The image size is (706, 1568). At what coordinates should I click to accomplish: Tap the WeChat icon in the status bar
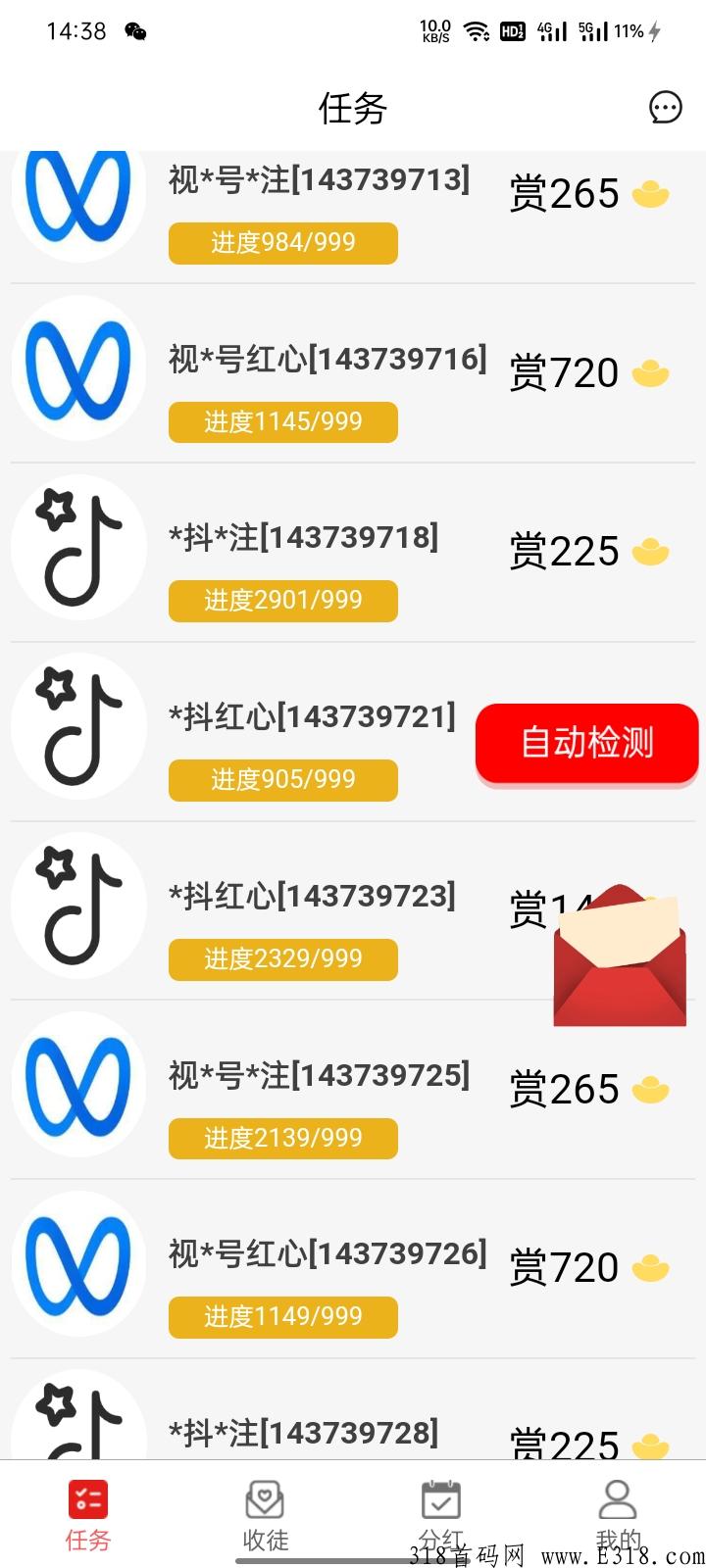[x=135, y=30]
